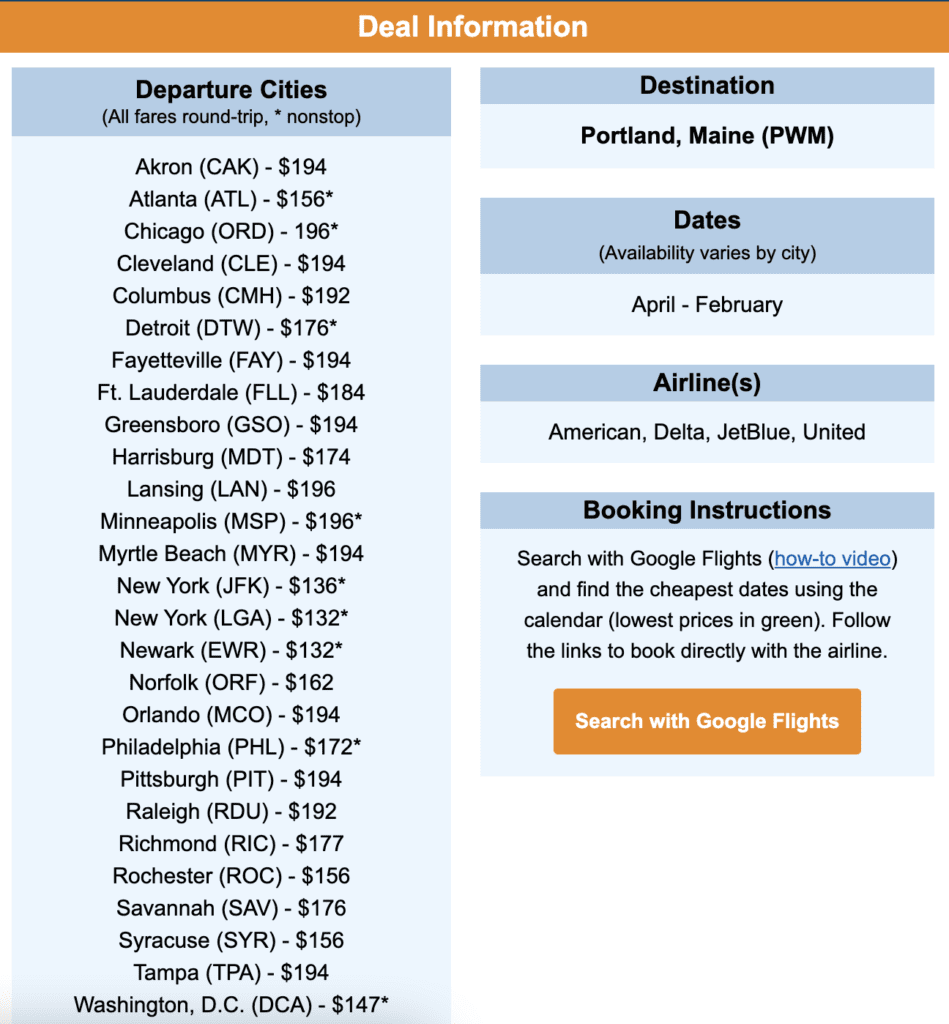Select the Philadelphia (PHL) $172 fare

232,746
